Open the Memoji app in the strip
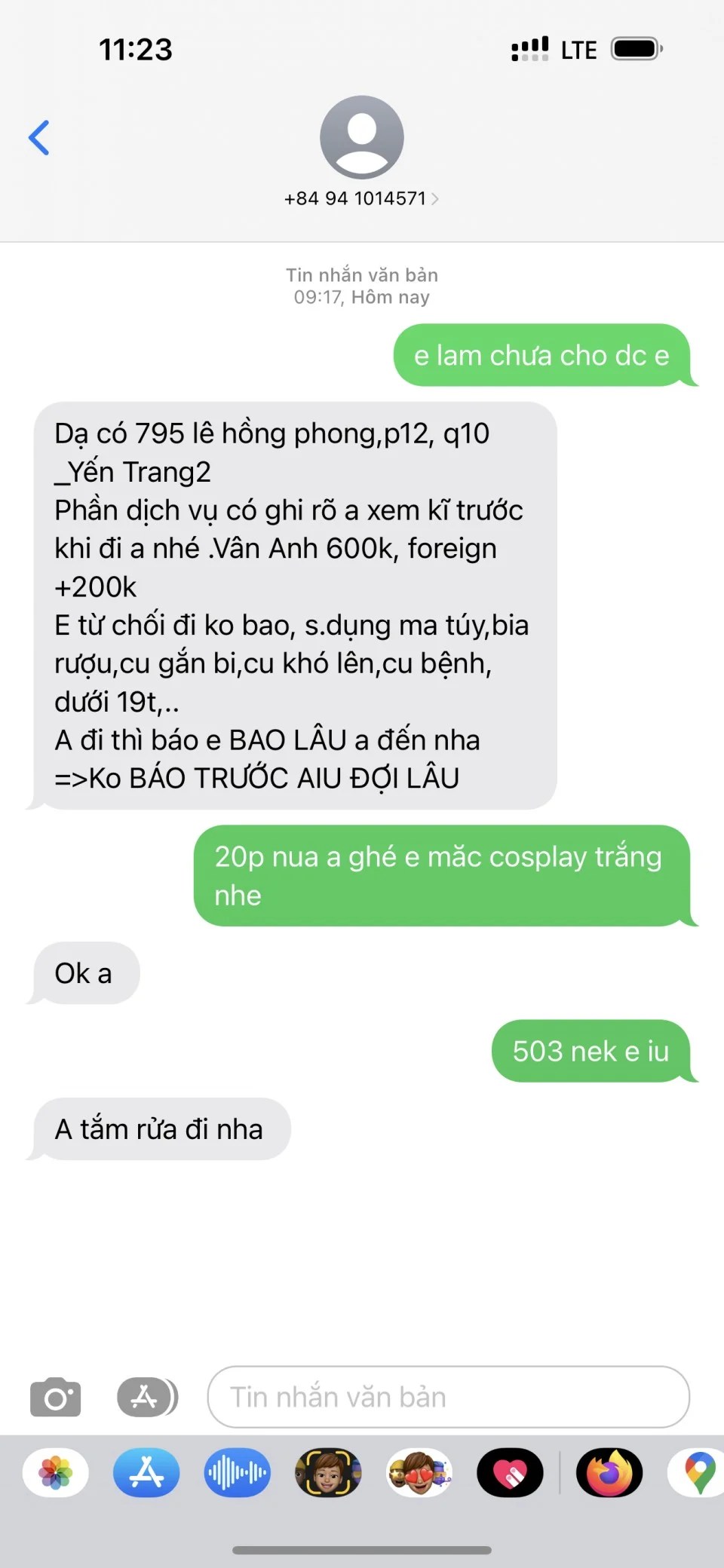 pyautogui.click(x=328, y=1472)
